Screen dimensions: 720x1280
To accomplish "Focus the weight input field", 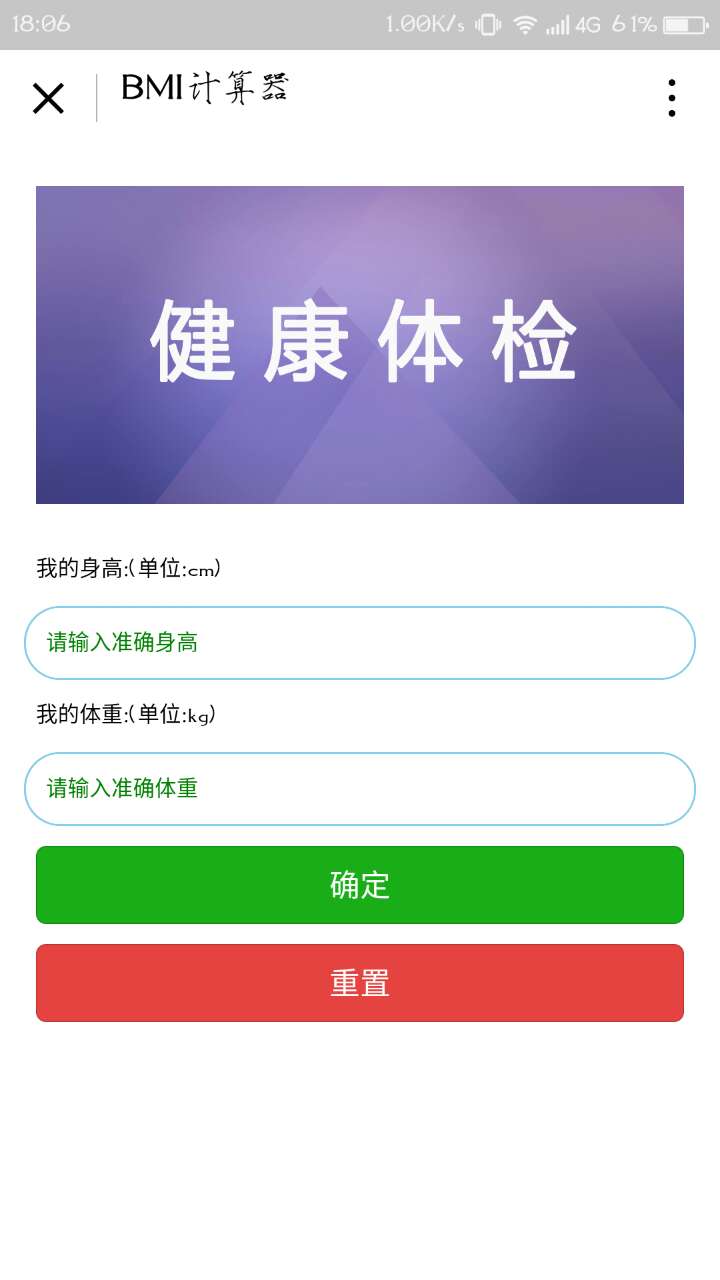I will click(x=360, y=789).
